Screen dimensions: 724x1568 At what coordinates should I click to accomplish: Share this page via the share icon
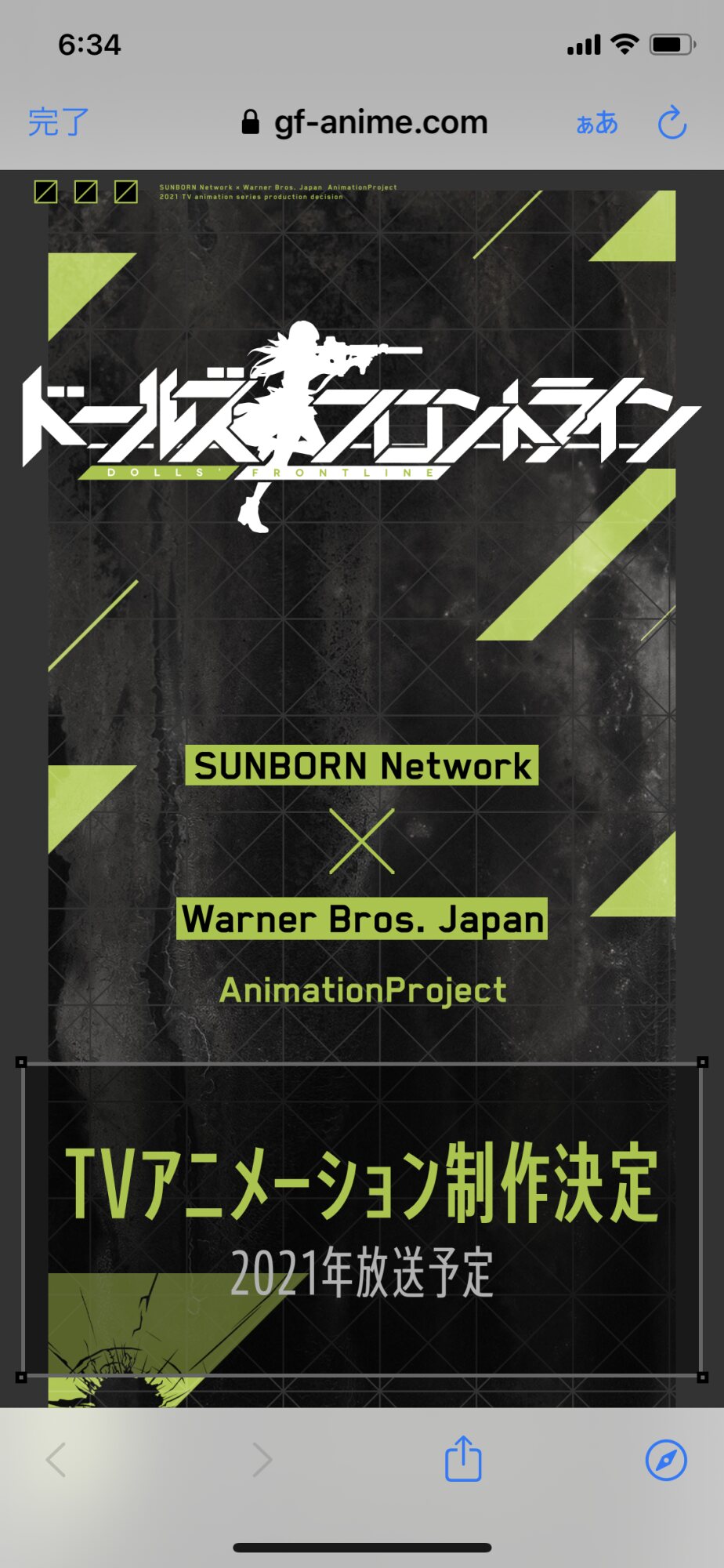click(x=463, y=1459)
